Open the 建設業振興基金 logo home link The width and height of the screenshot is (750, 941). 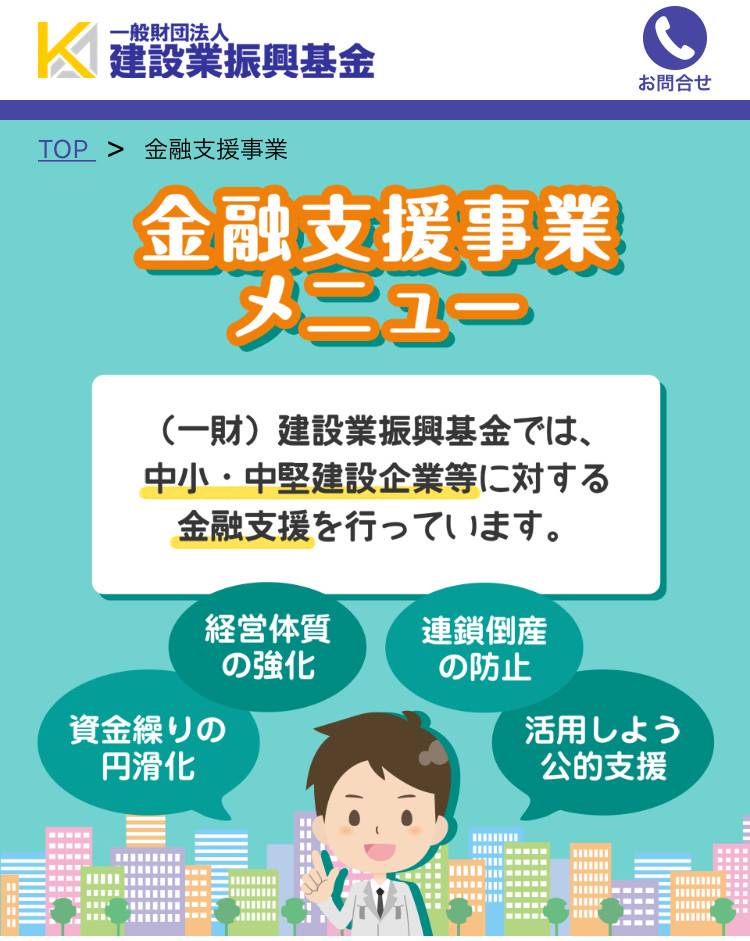click(x=206, y=50)
